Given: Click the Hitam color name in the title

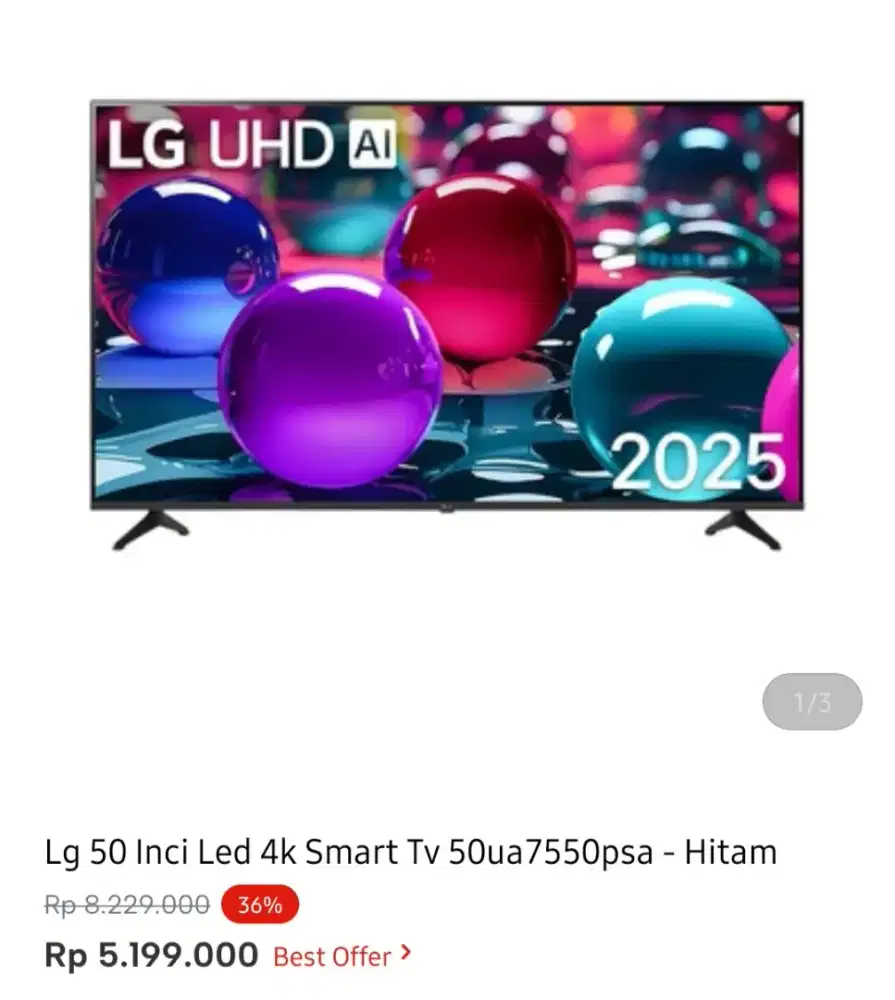Looking at the screenshot, I should [731, 853].
